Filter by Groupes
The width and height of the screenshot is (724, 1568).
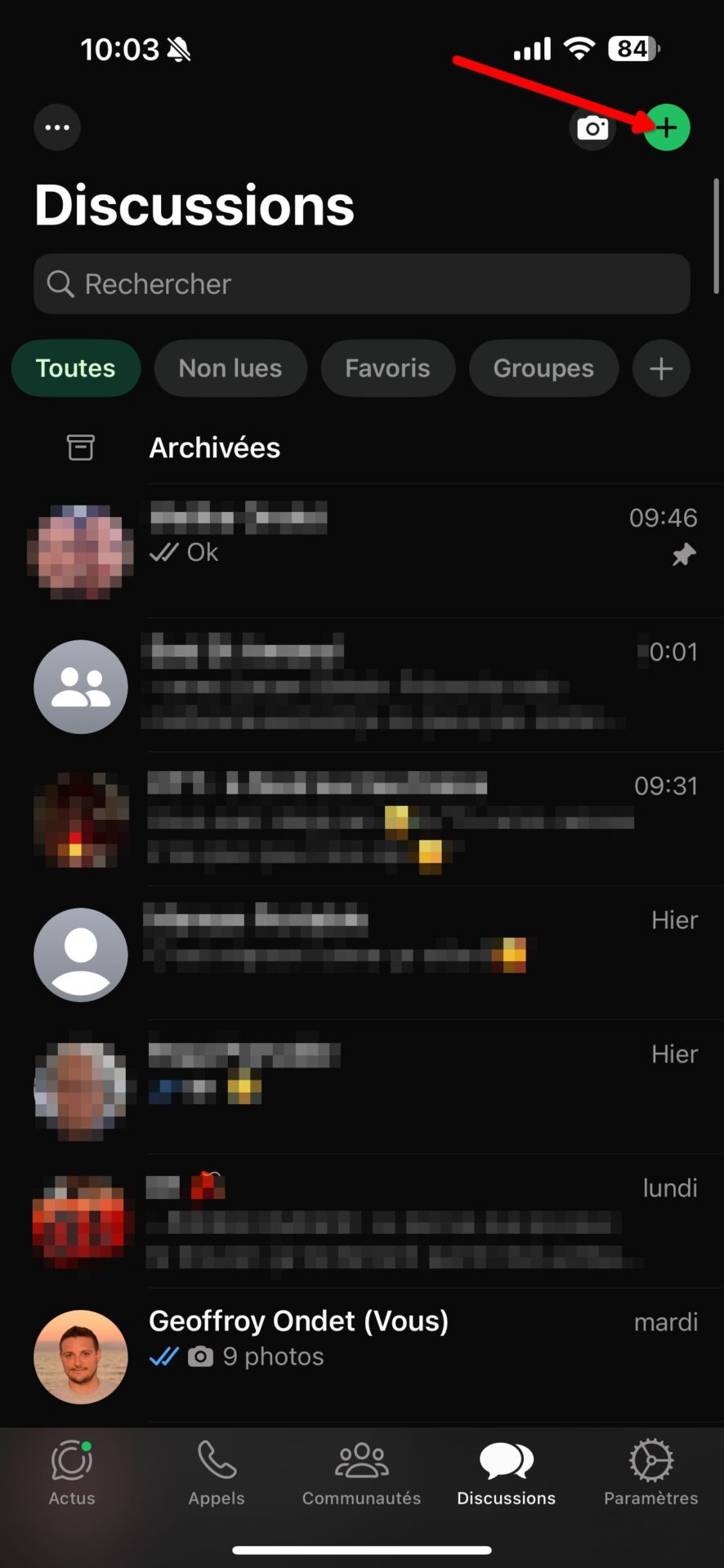[x=543, y=368]
